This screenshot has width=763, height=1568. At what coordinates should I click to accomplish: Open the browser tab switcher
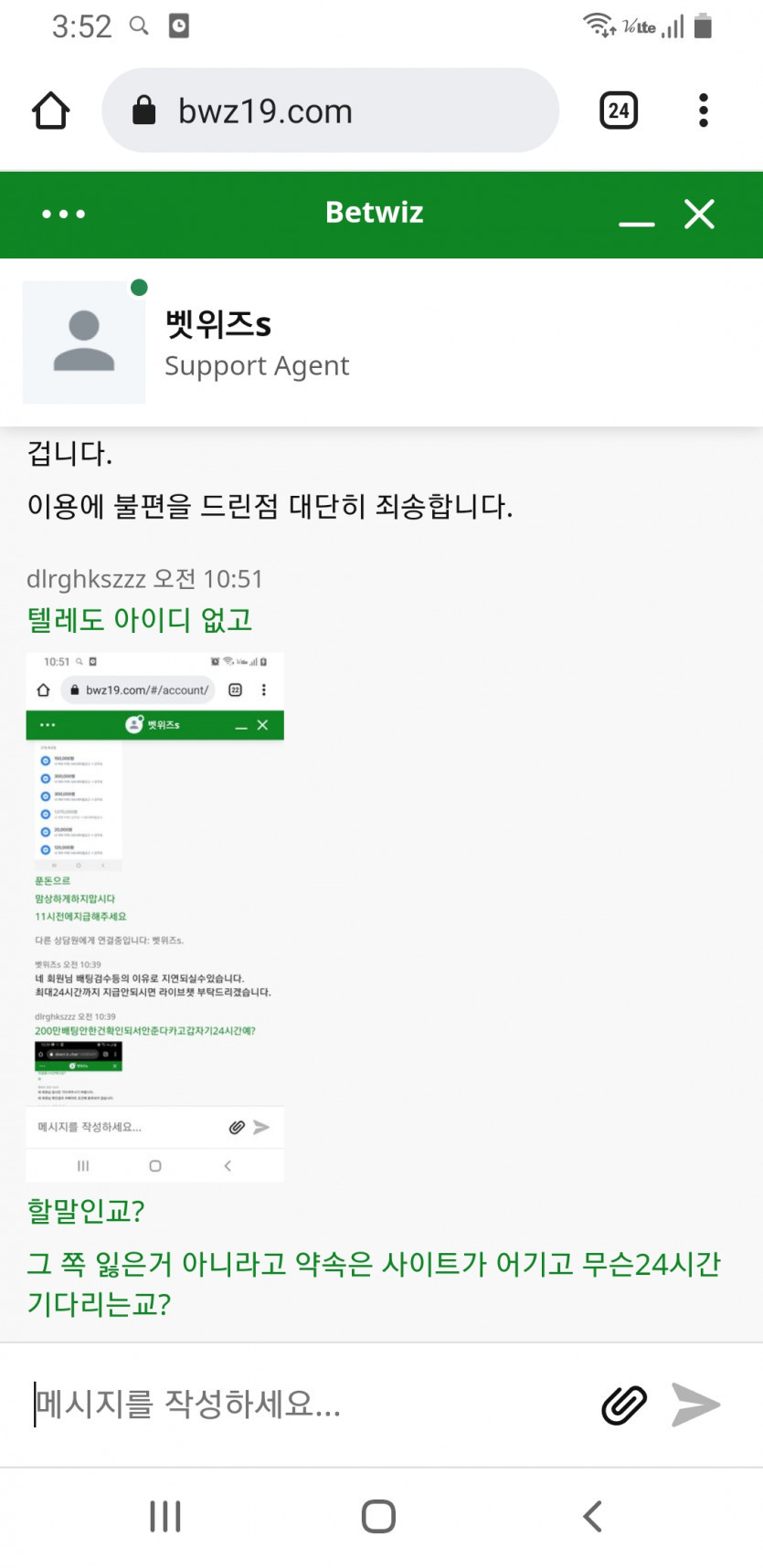[x=619, y=111]
